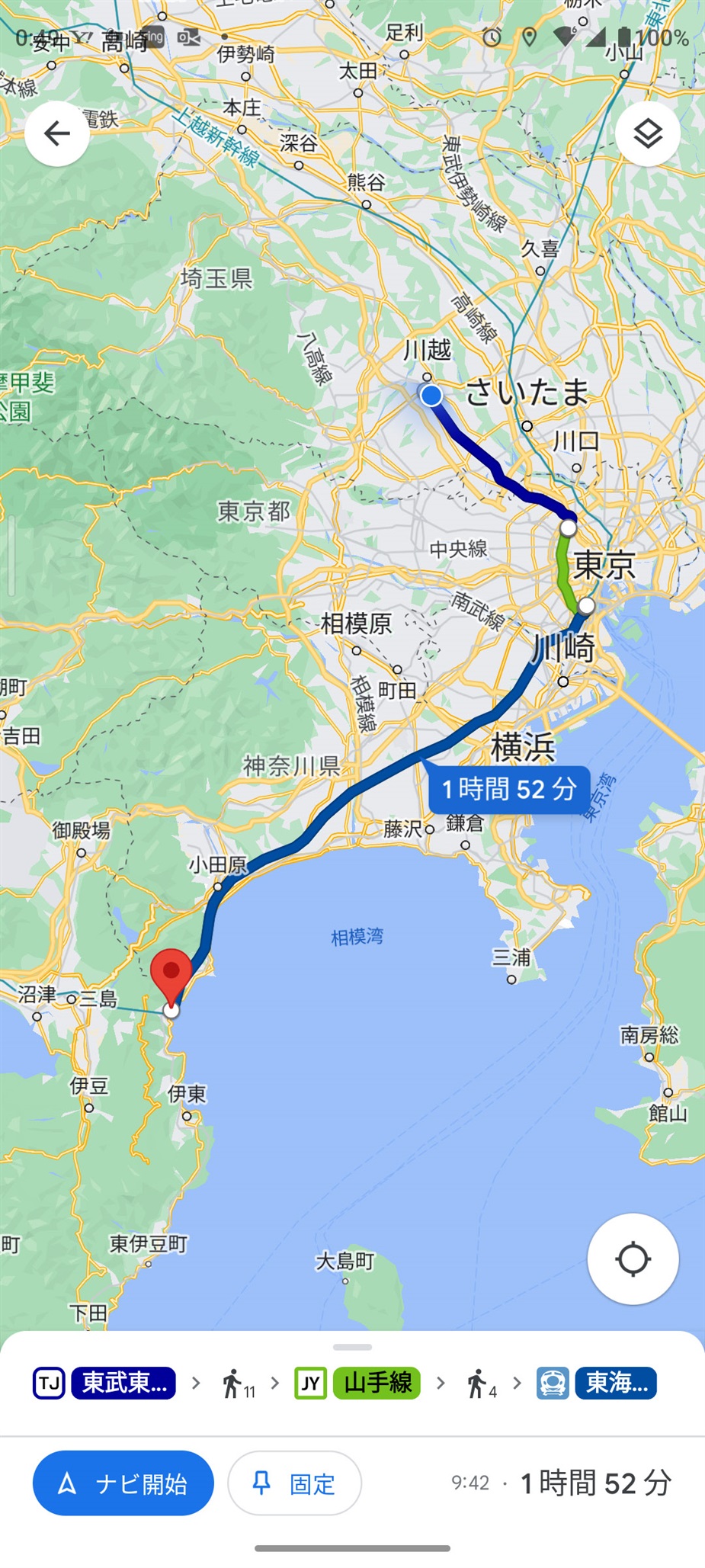Start navigation with ナビ開始
The height and width of the screenshot is (1568, 705).
click(123, 1483)
